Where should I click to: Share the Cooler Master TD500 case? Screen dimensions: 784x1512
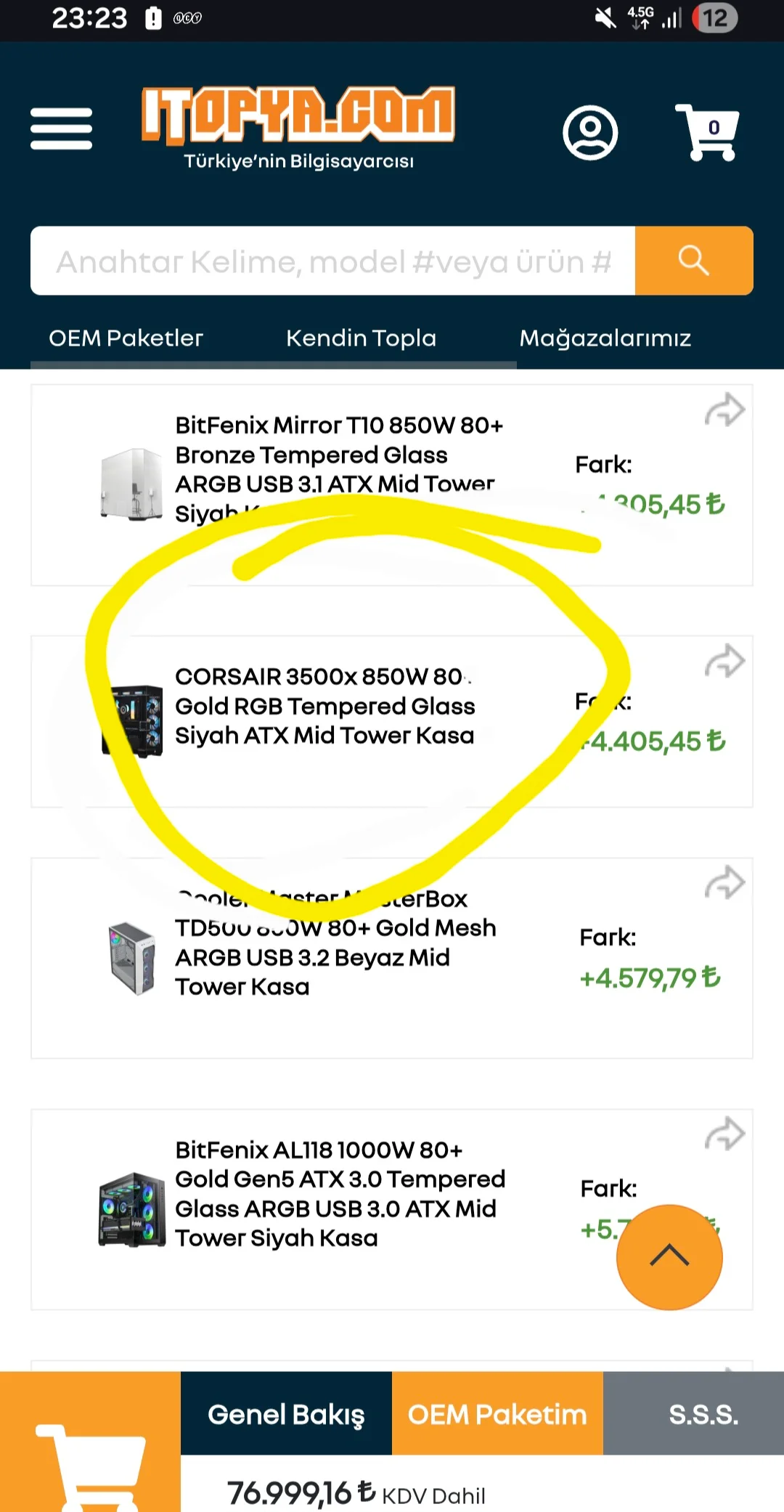pyautogui.click(x=724, y=883)
